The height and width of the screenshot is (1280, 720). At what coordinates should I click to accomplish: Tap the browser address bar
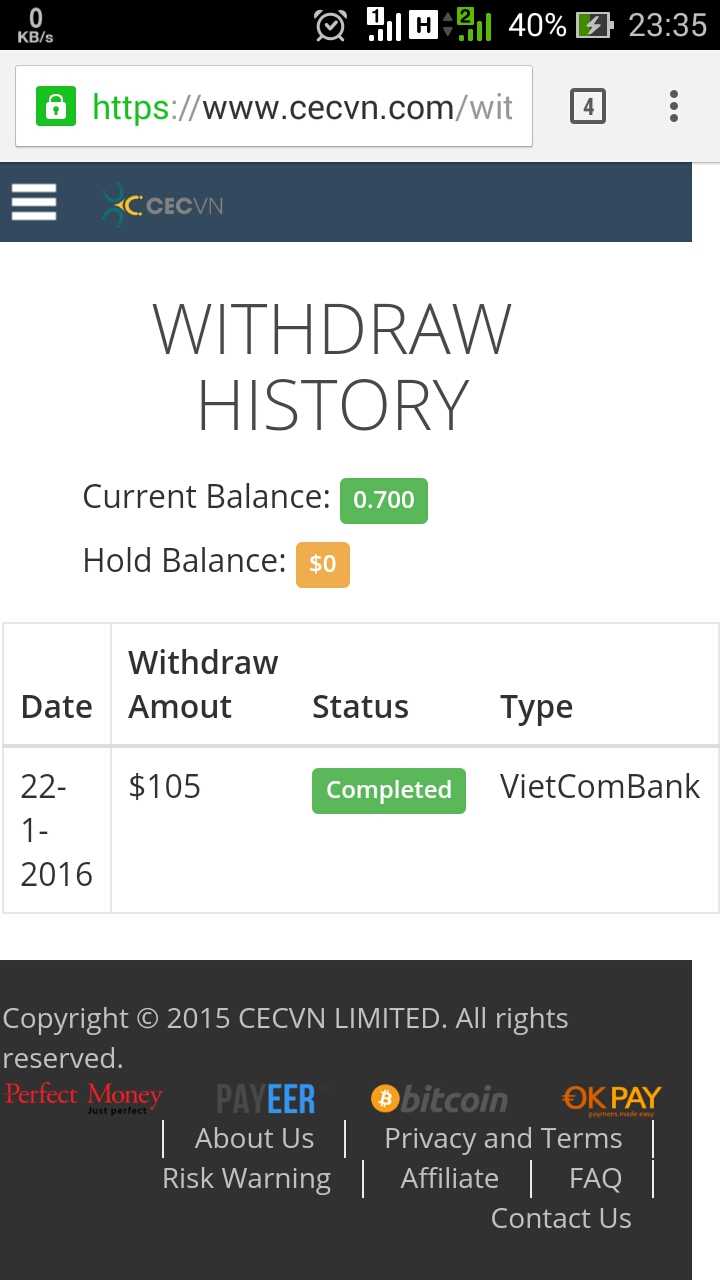coord(300,107)
